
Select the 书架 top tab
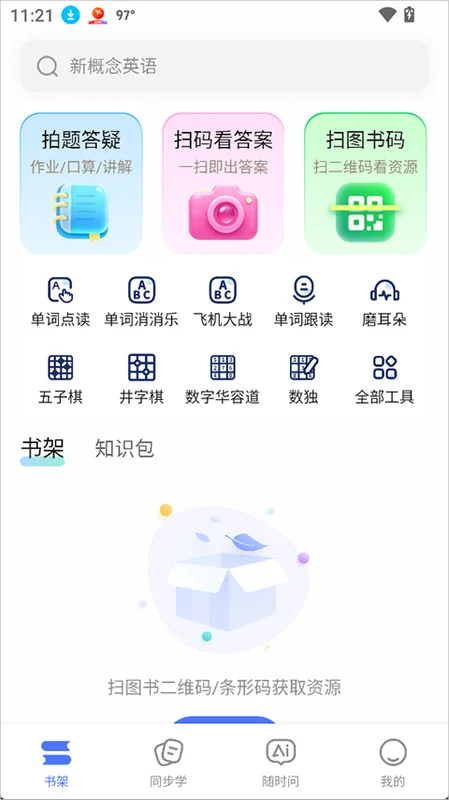42,449
